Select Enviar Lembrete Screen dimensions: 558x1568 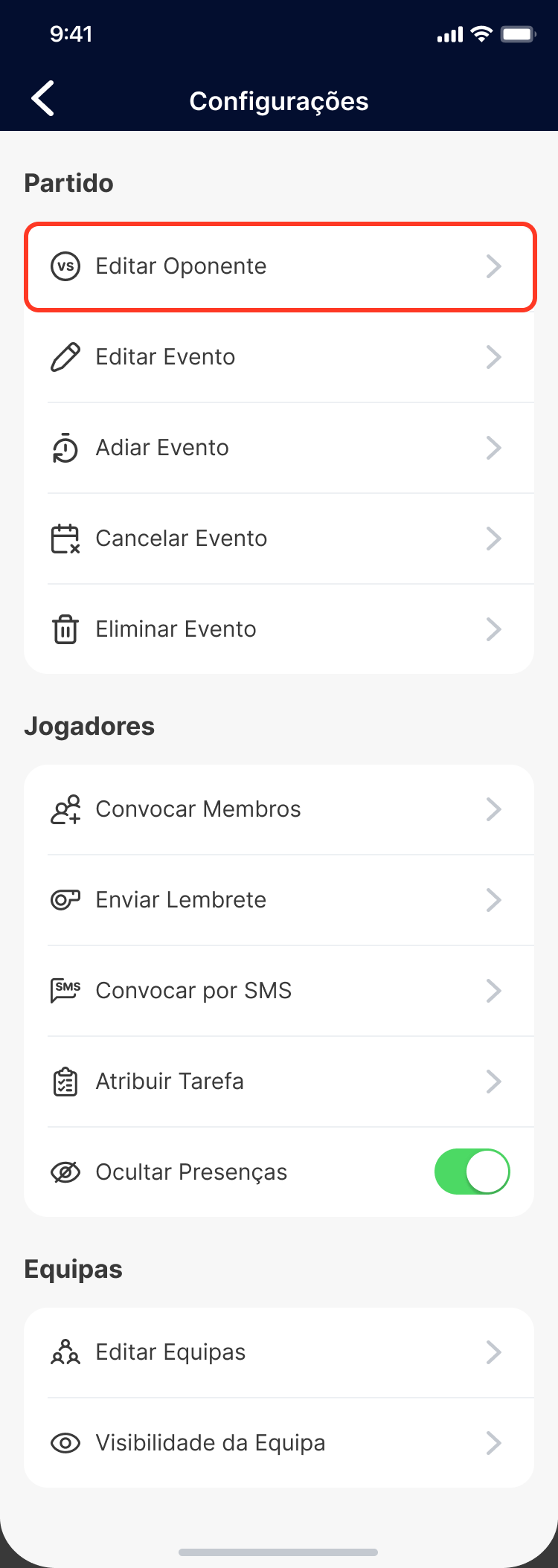click(x=279, y=900)
